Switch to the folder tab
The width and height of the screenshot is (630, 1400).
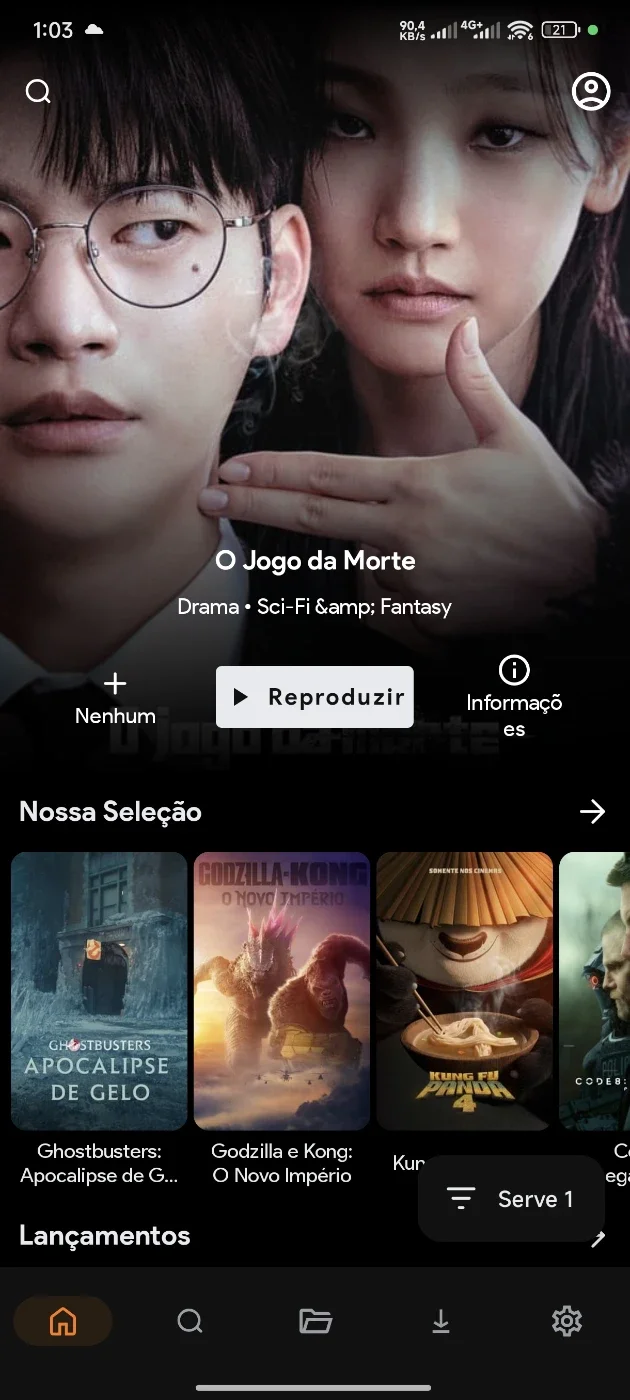pos(315,1322)
